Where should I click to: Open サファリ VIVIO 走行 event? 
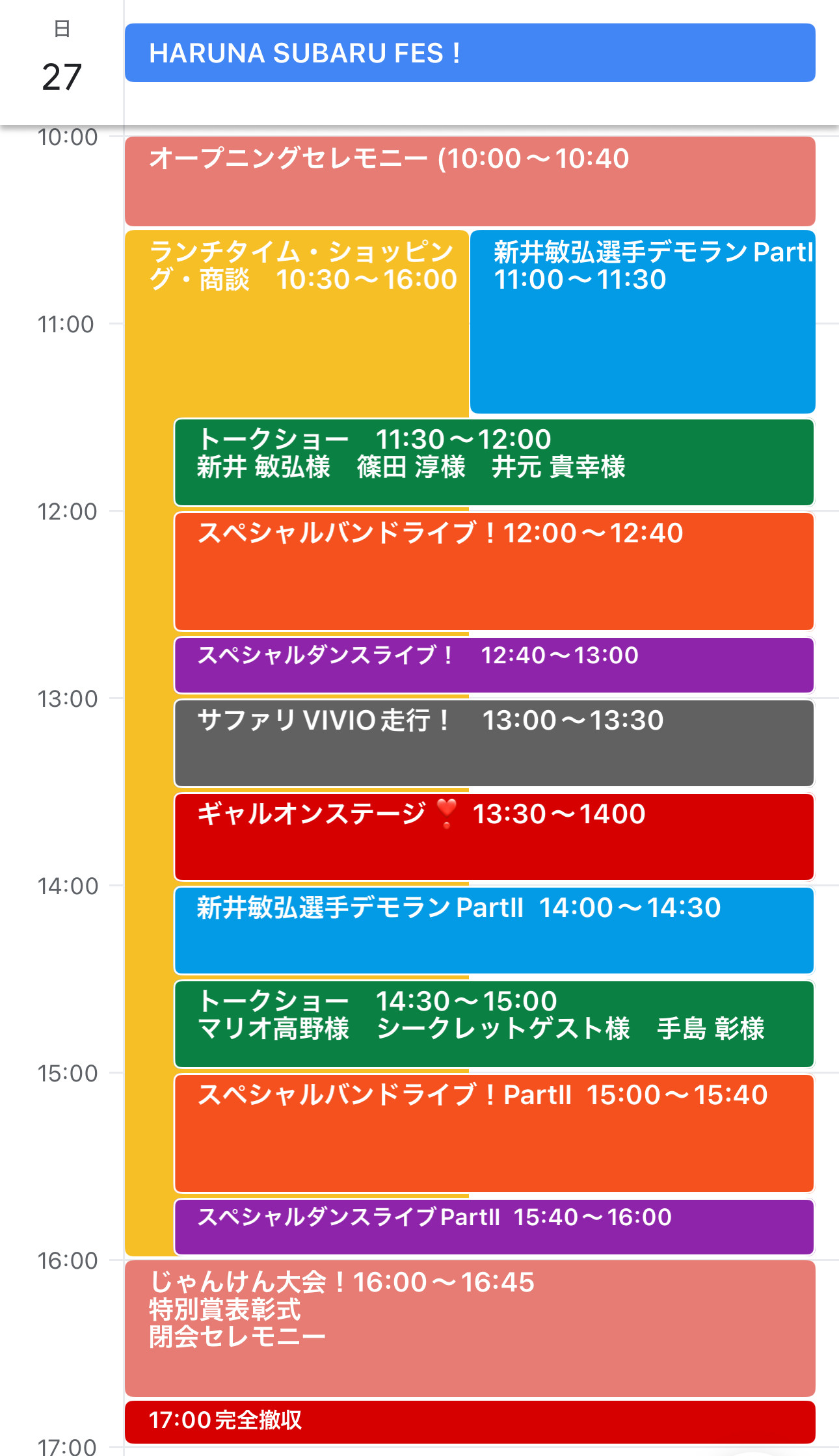coord(494,743)
